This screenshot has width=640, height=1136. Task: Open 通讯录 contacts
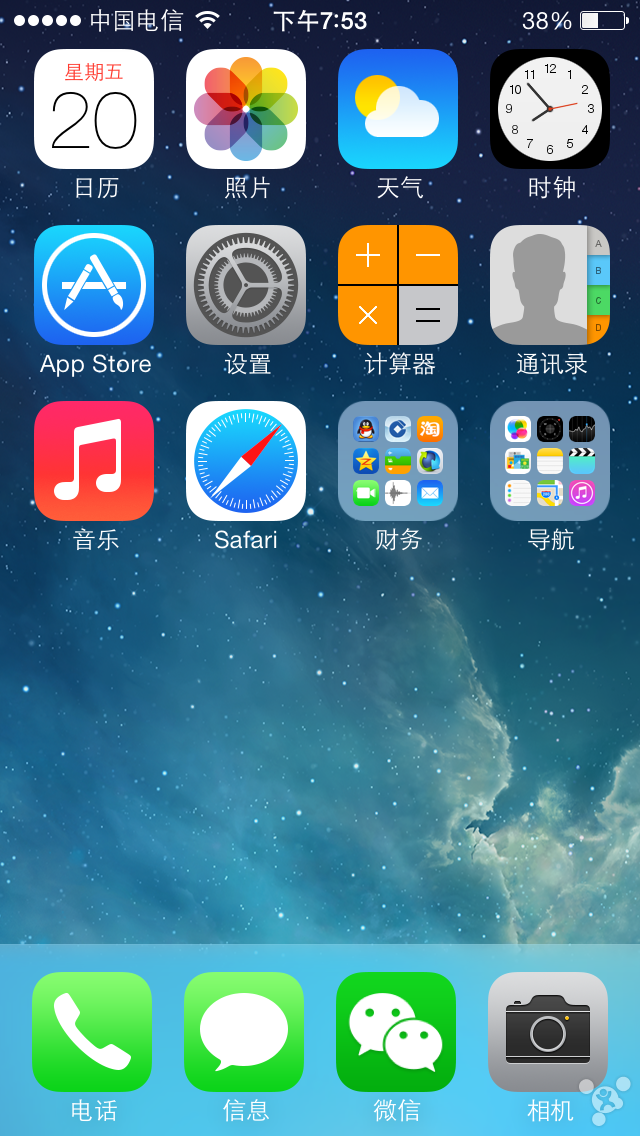(550, 285)
